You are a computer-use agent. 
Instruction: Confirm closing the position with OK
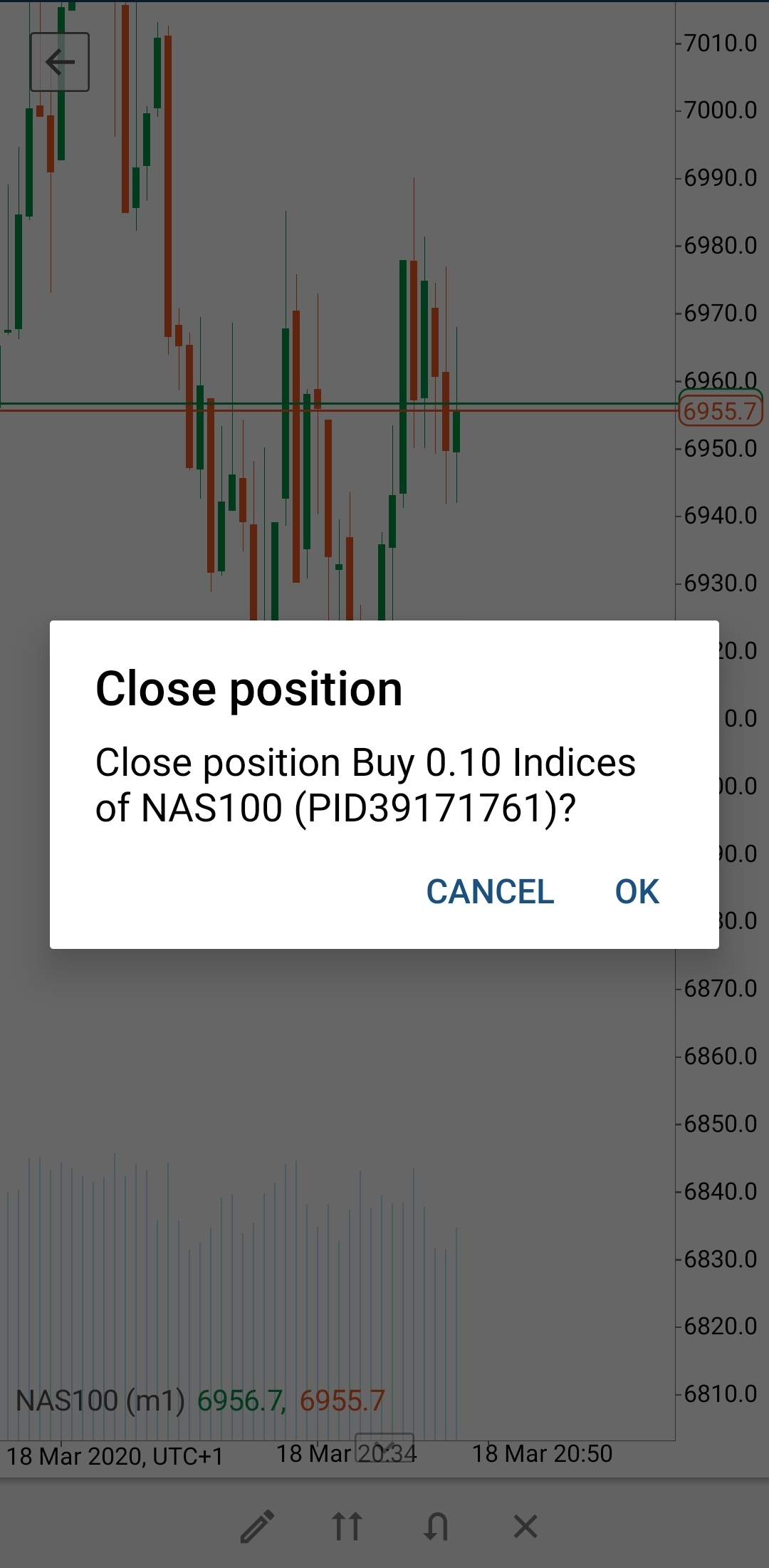click(x=637, y=891)
